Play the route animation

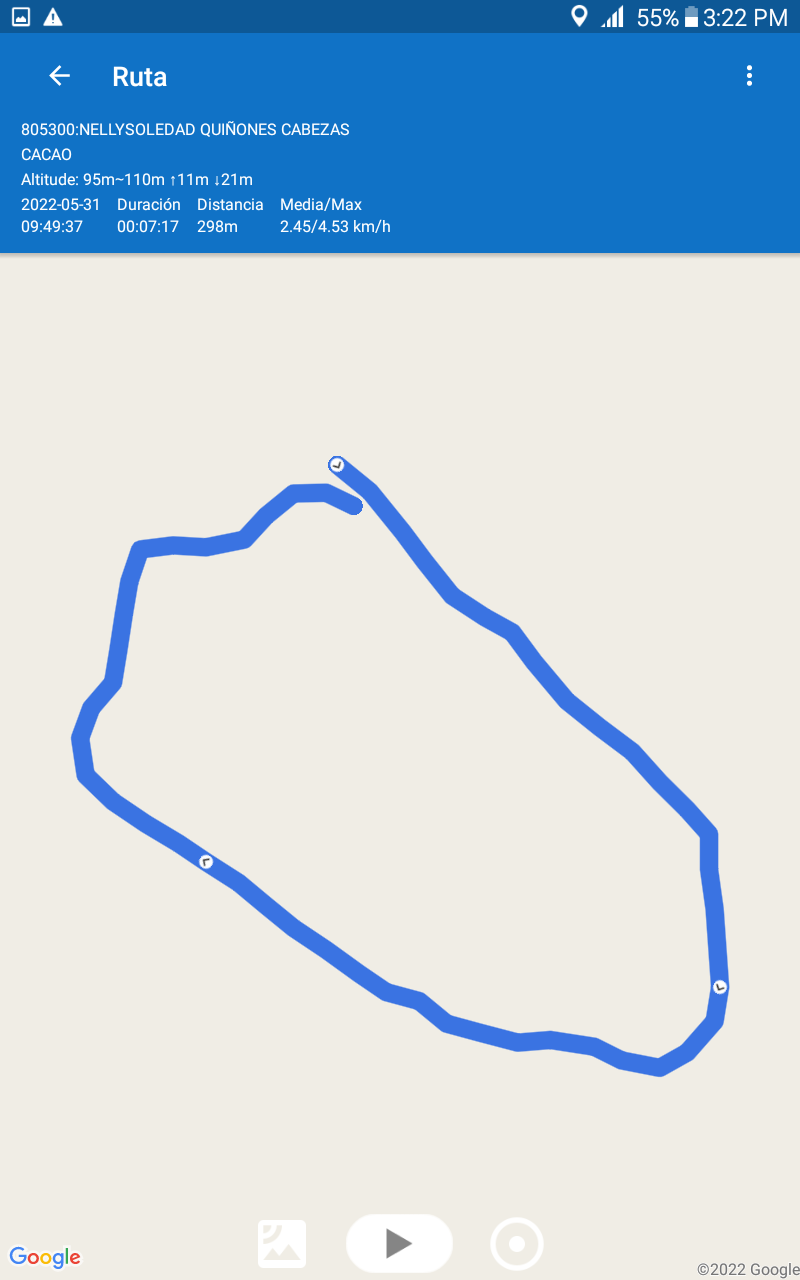(399, 1243)
